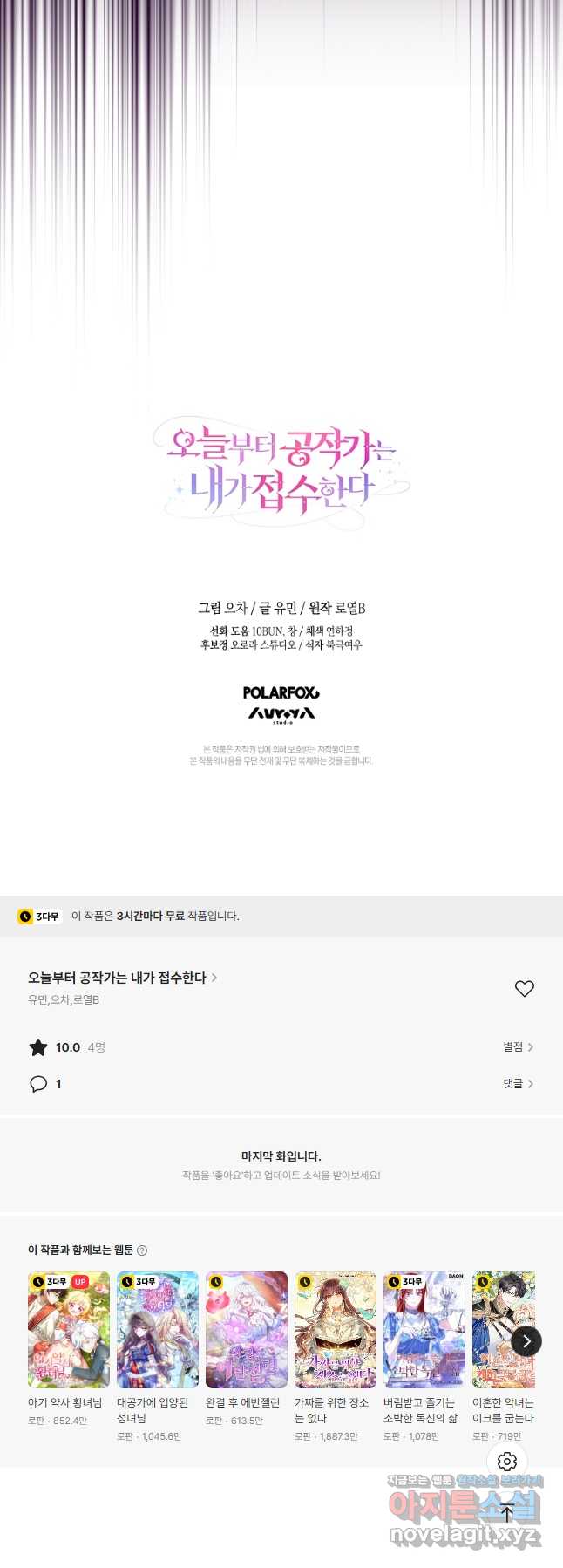Open the 완결 후 에반젤린 webtoon

pos(247,1329)
